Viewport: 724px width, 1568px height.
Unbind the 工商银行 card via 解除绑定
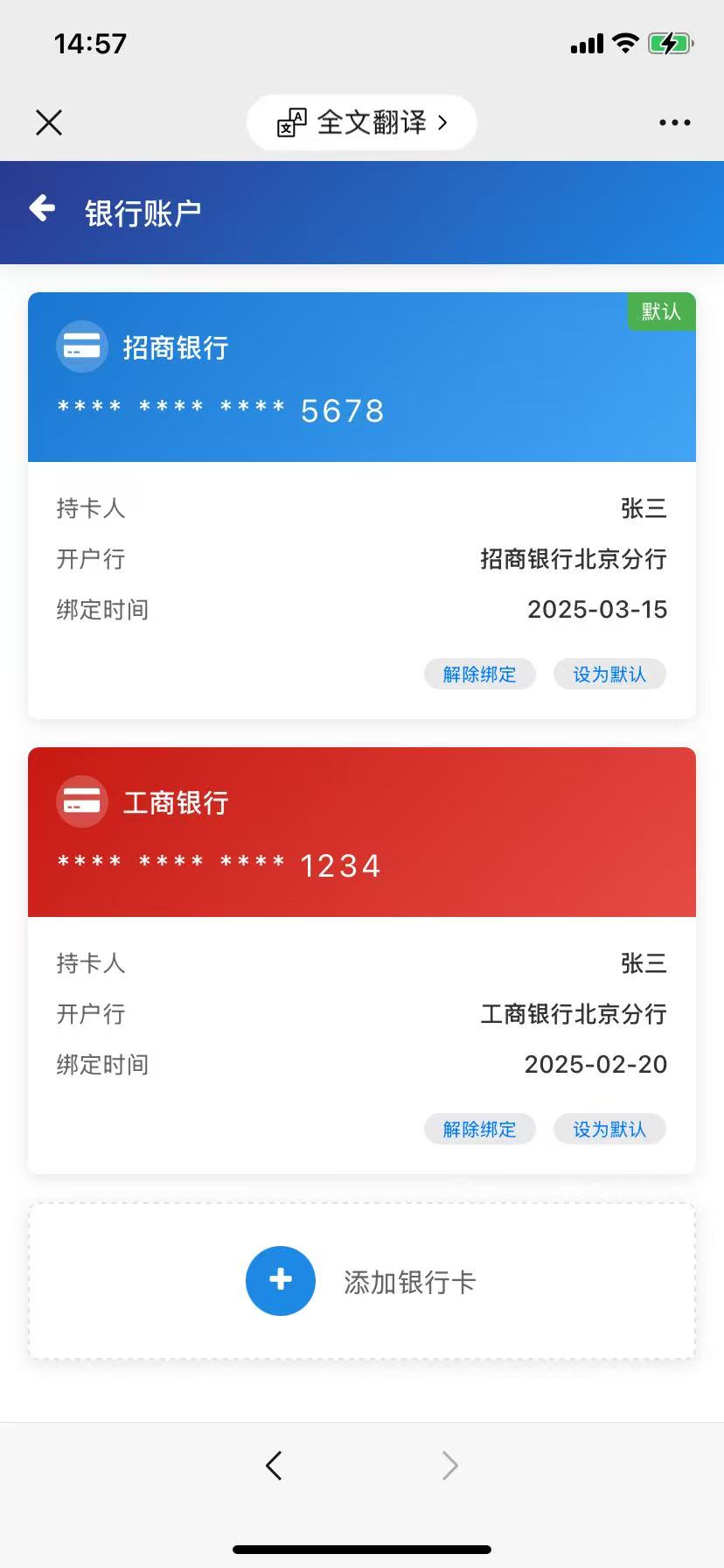479,1130
